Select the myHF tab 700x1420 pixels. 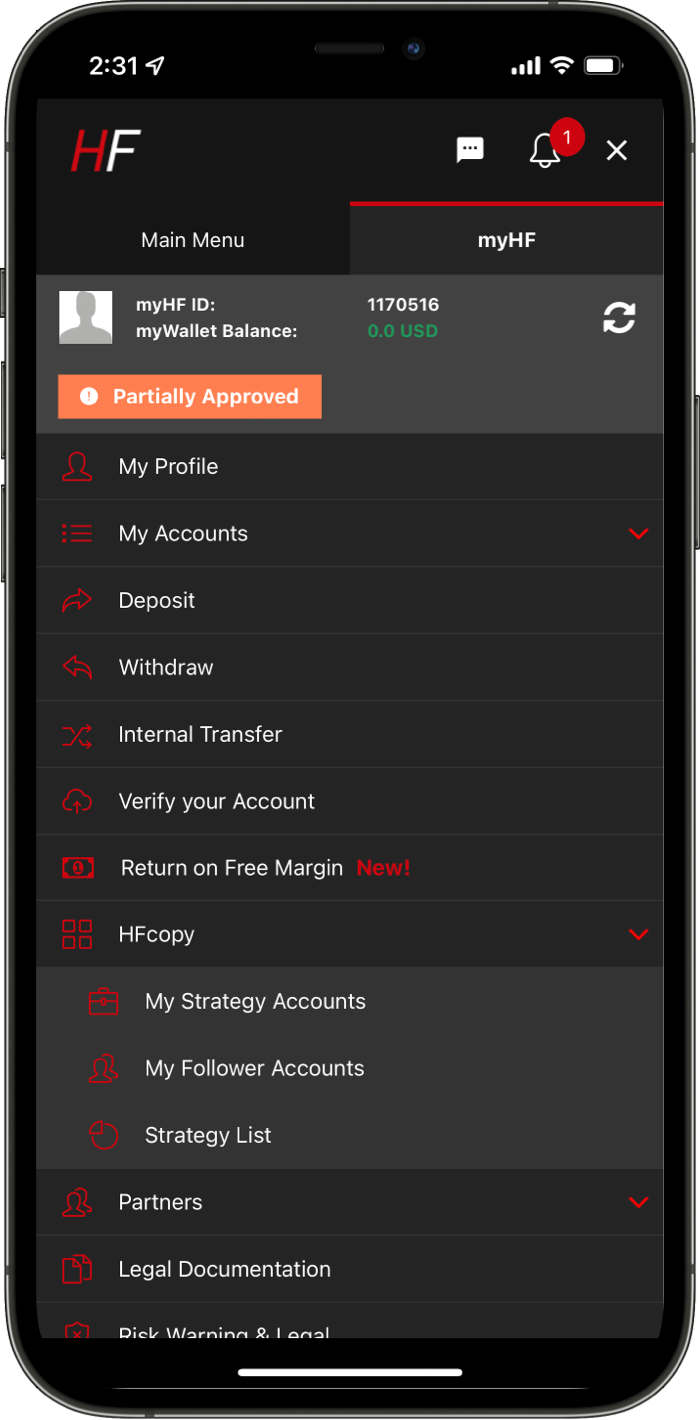click(x=506, y=240)
